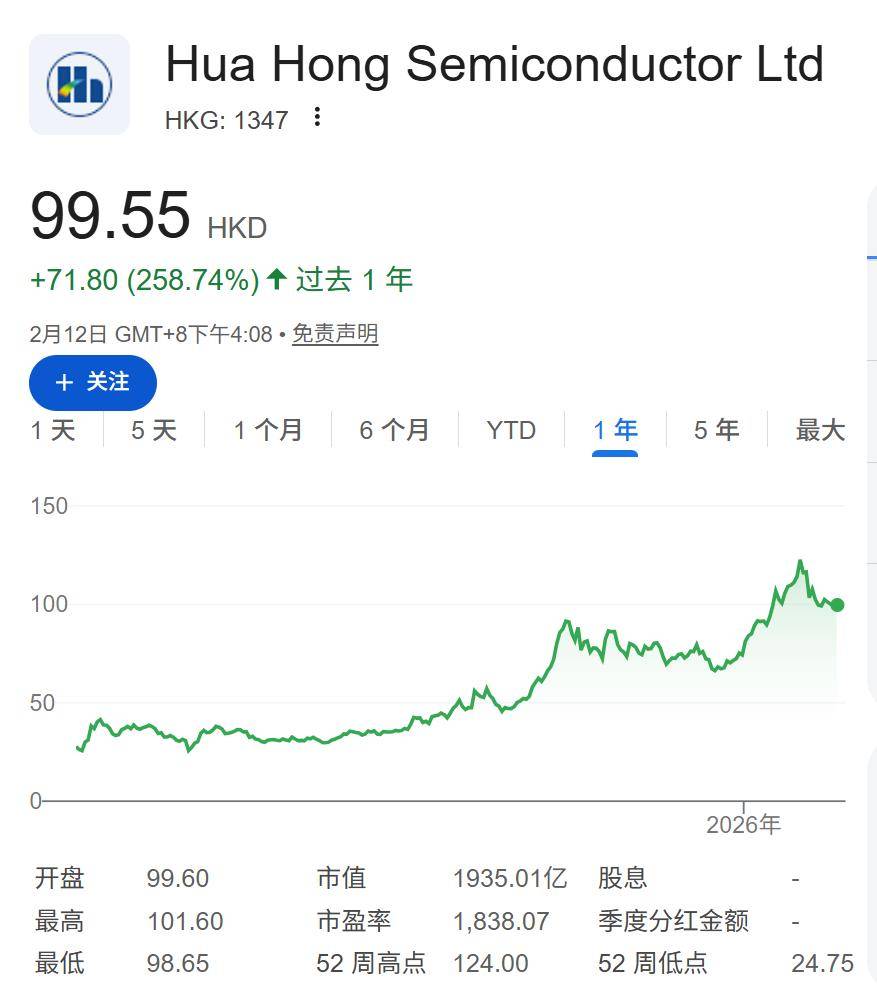View the 5 年 price chart

click(716, 430)
